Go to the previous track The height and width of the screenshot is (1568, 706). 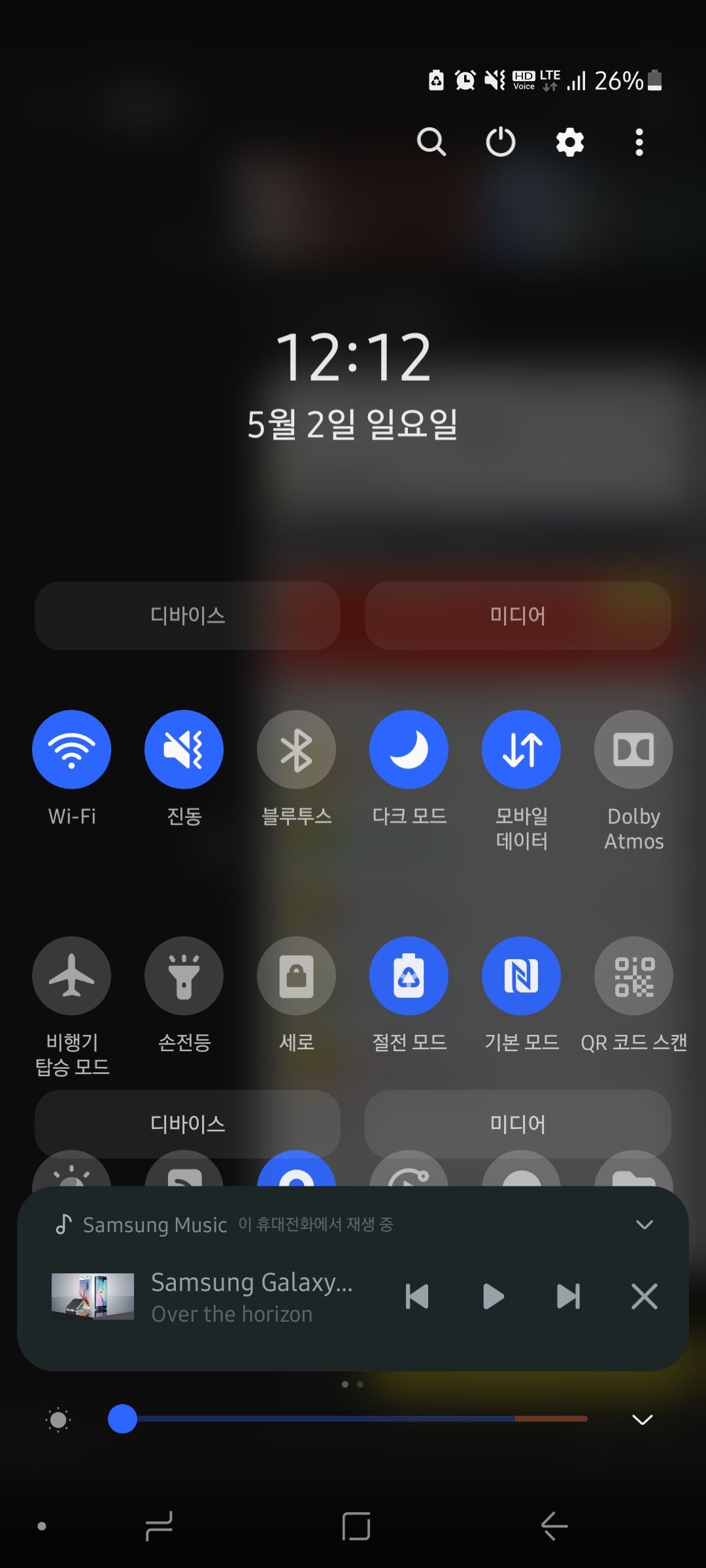point(417,1296)
